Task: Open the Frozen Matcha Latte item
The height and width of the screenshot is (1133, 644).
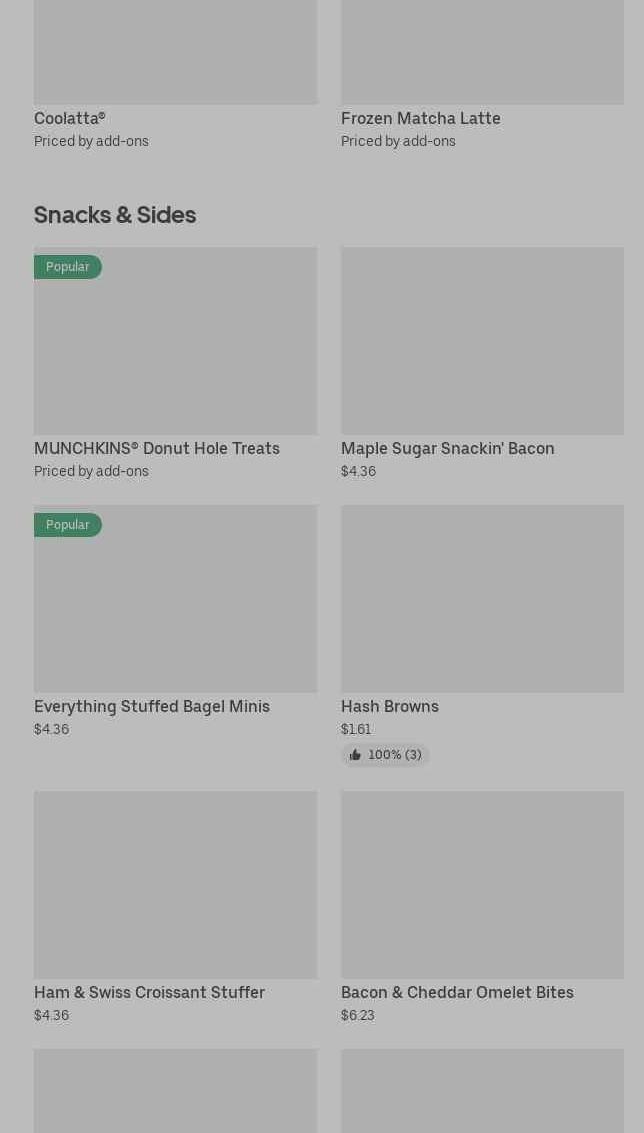Action: coord(481,60)
